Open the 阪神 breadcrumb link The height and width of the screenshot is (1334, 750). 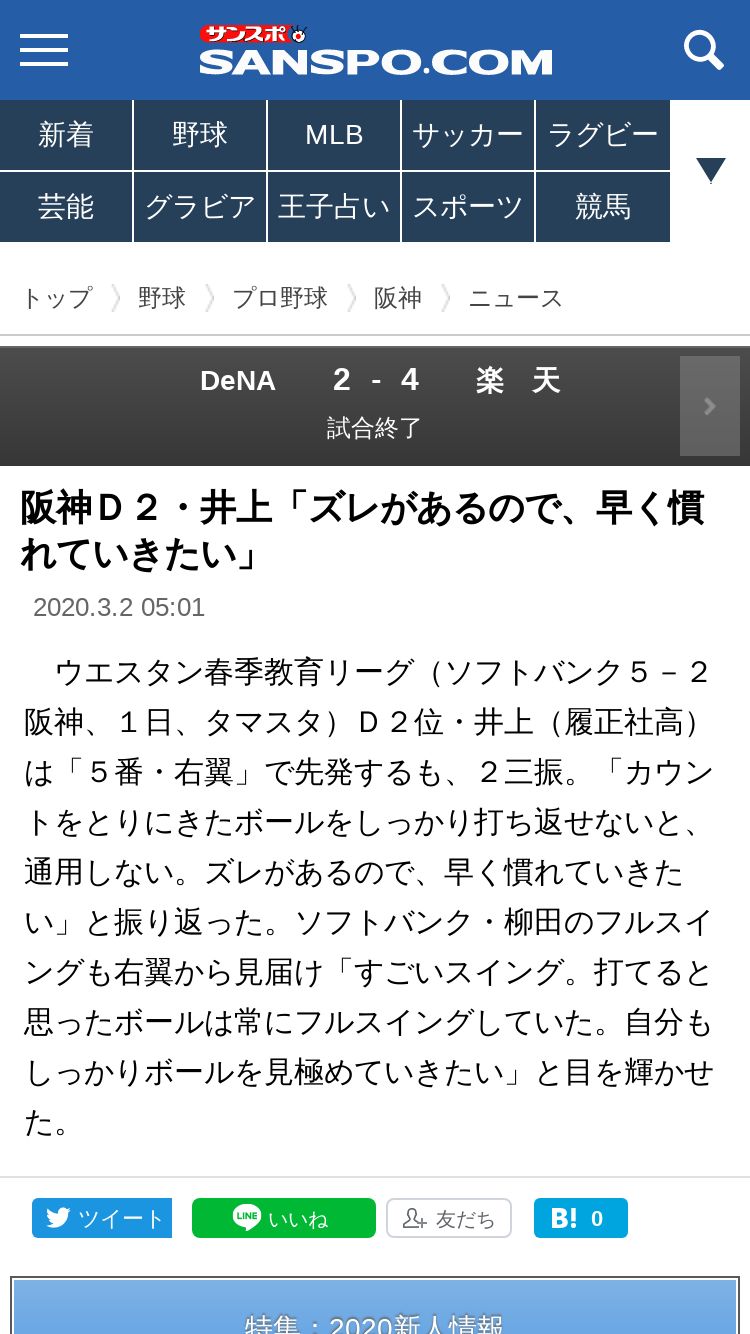tap(398, 298)
